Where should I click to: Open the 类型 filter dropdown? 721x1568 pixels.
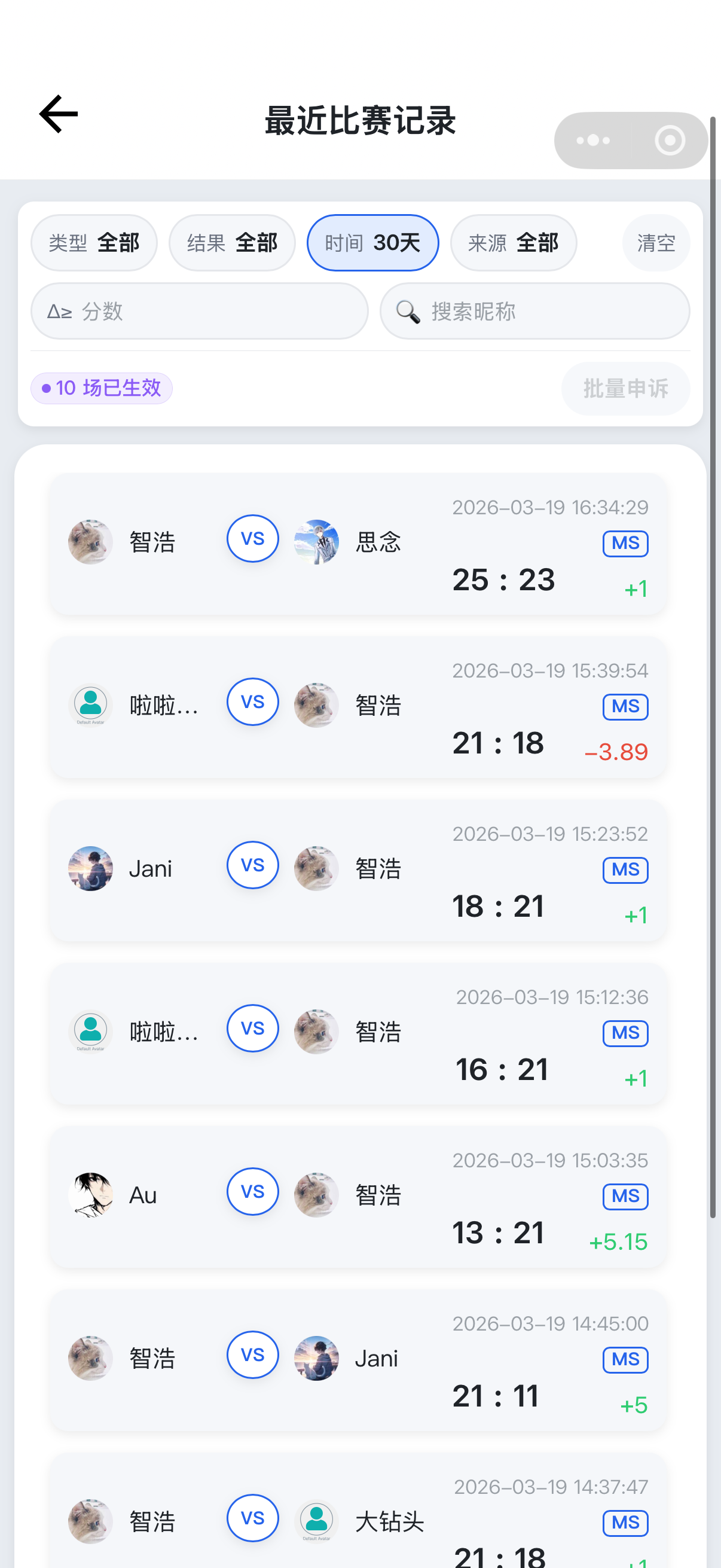[94, 242]
